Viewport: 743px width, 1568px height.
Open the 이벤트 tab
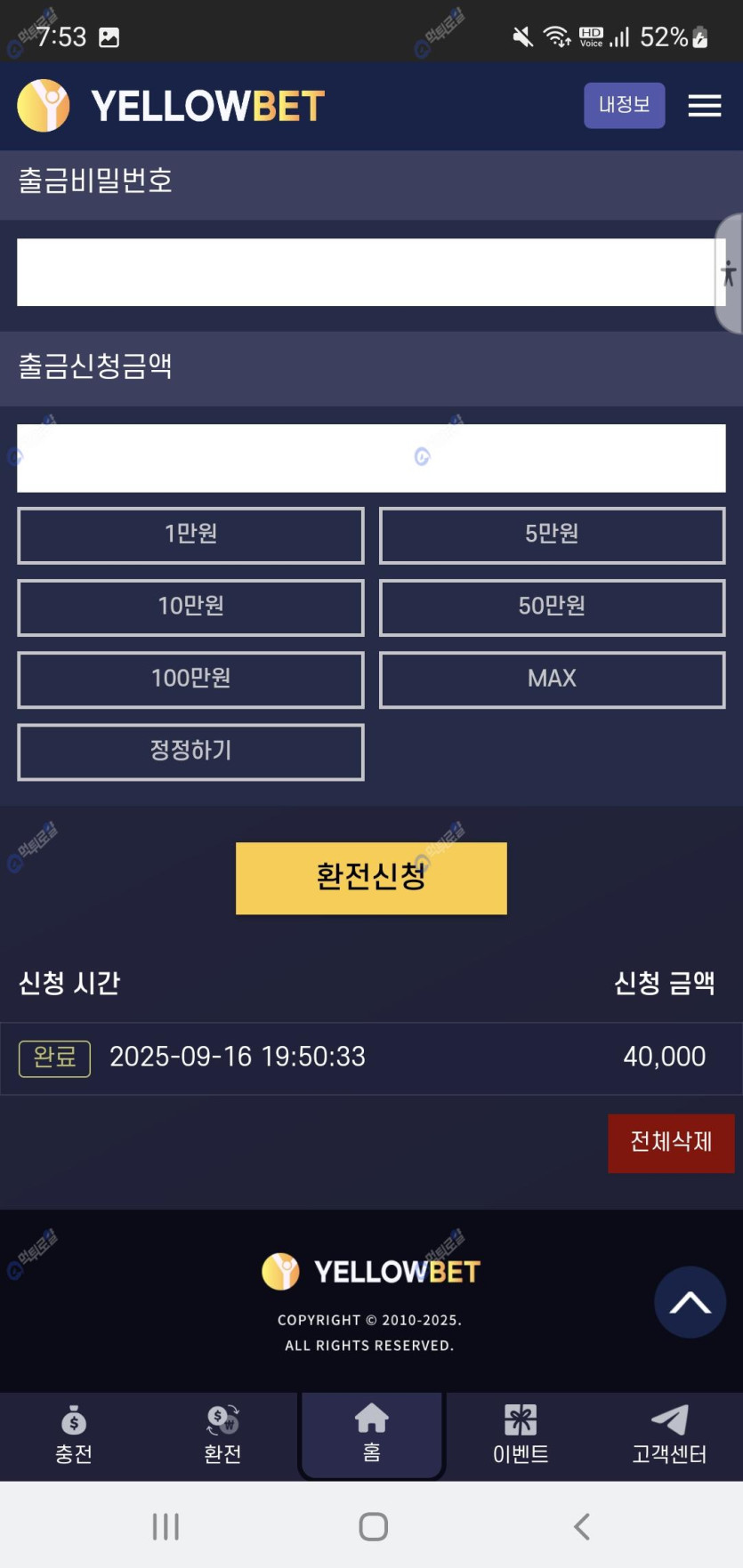click(521, 1435)
